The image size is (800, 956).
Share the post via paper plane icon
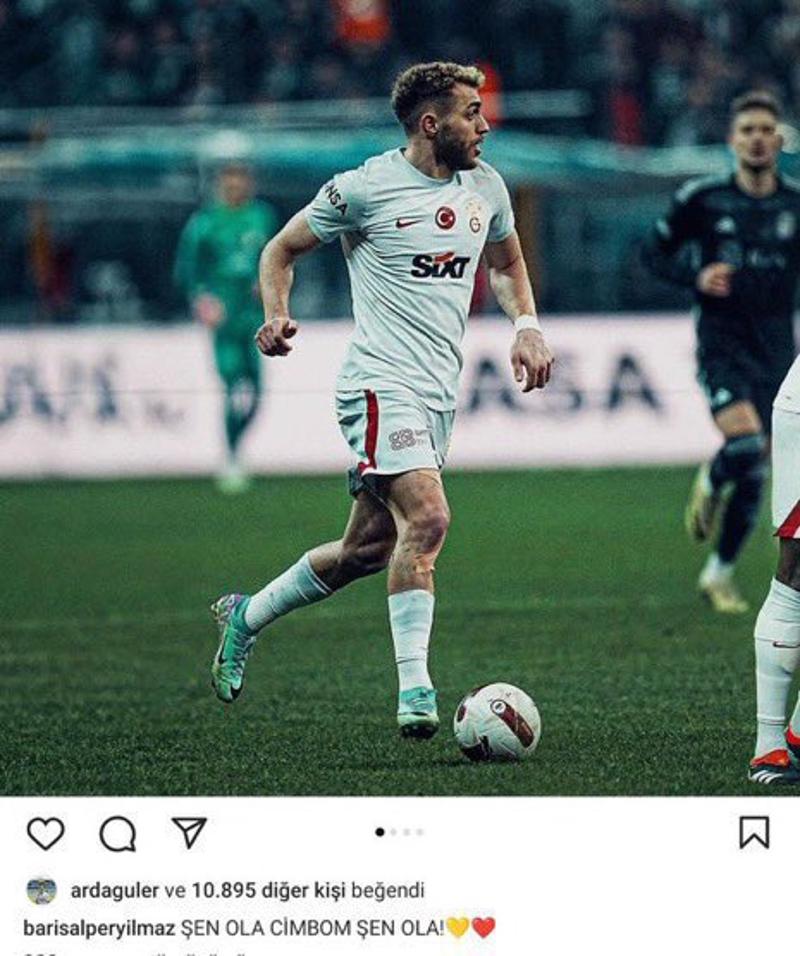tap(189, 832)
